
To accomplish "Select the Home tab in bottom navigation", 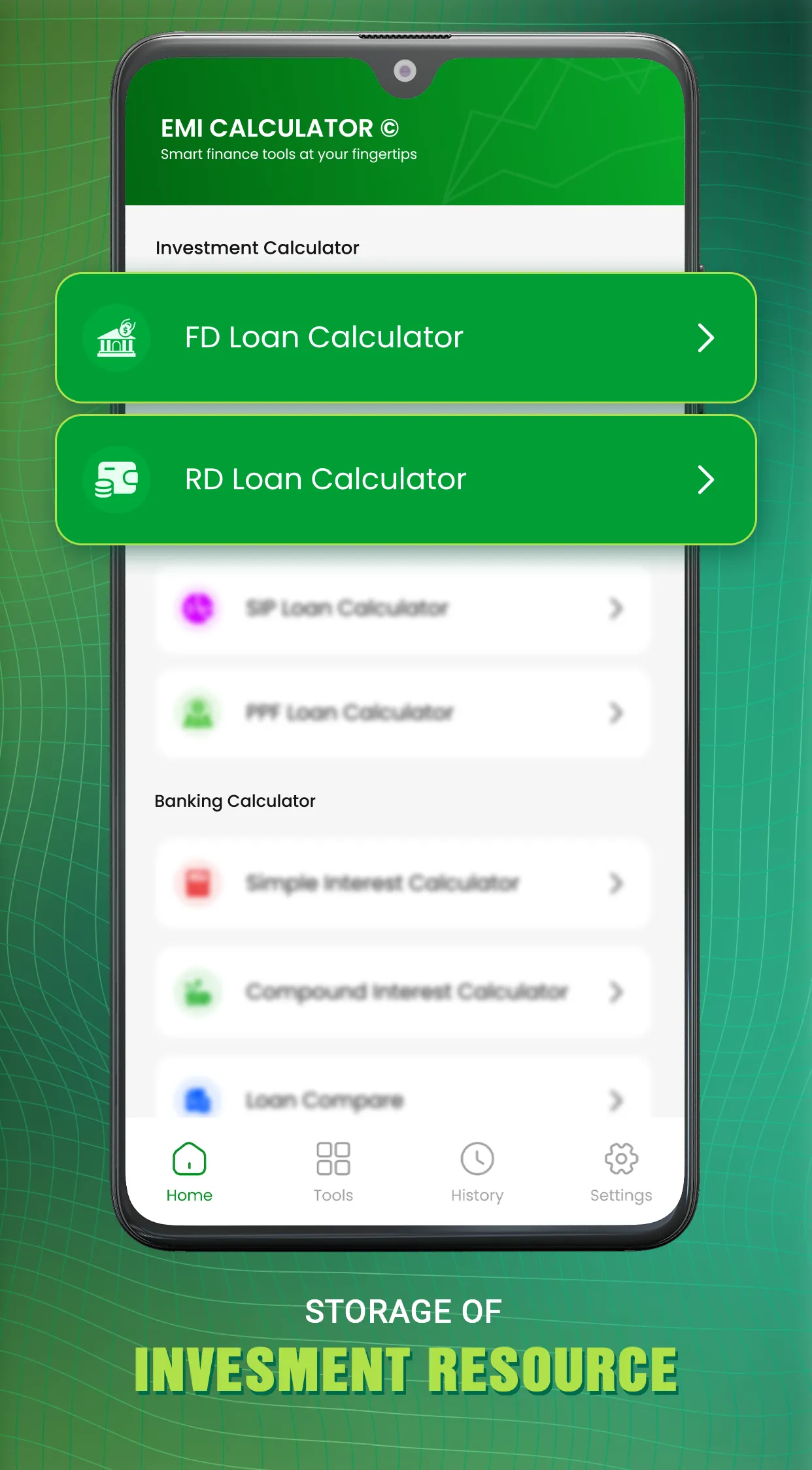I will coord(190,1171).
